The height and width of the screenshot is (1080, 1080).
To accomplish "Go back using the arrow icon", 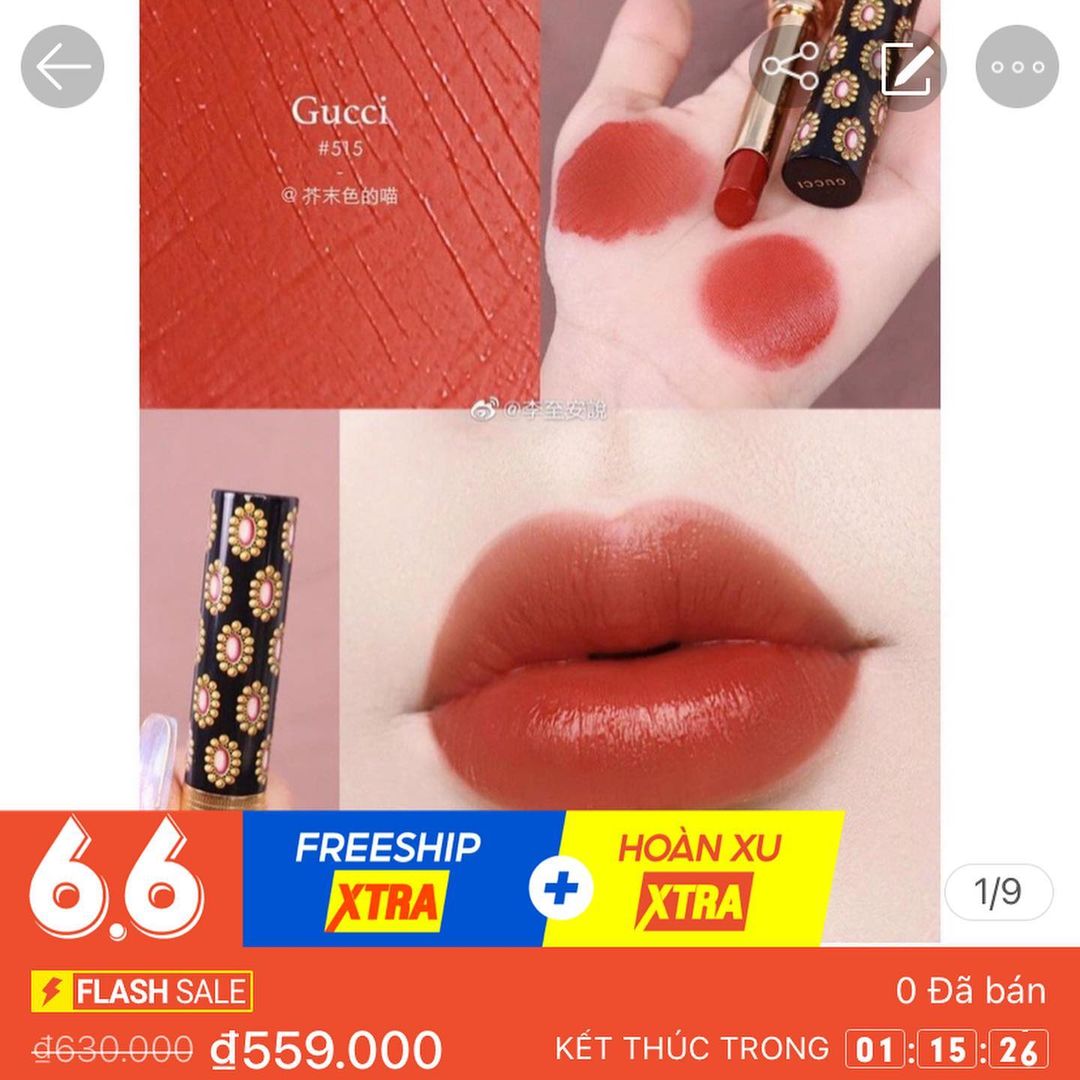I will click(x=62, y=67).
